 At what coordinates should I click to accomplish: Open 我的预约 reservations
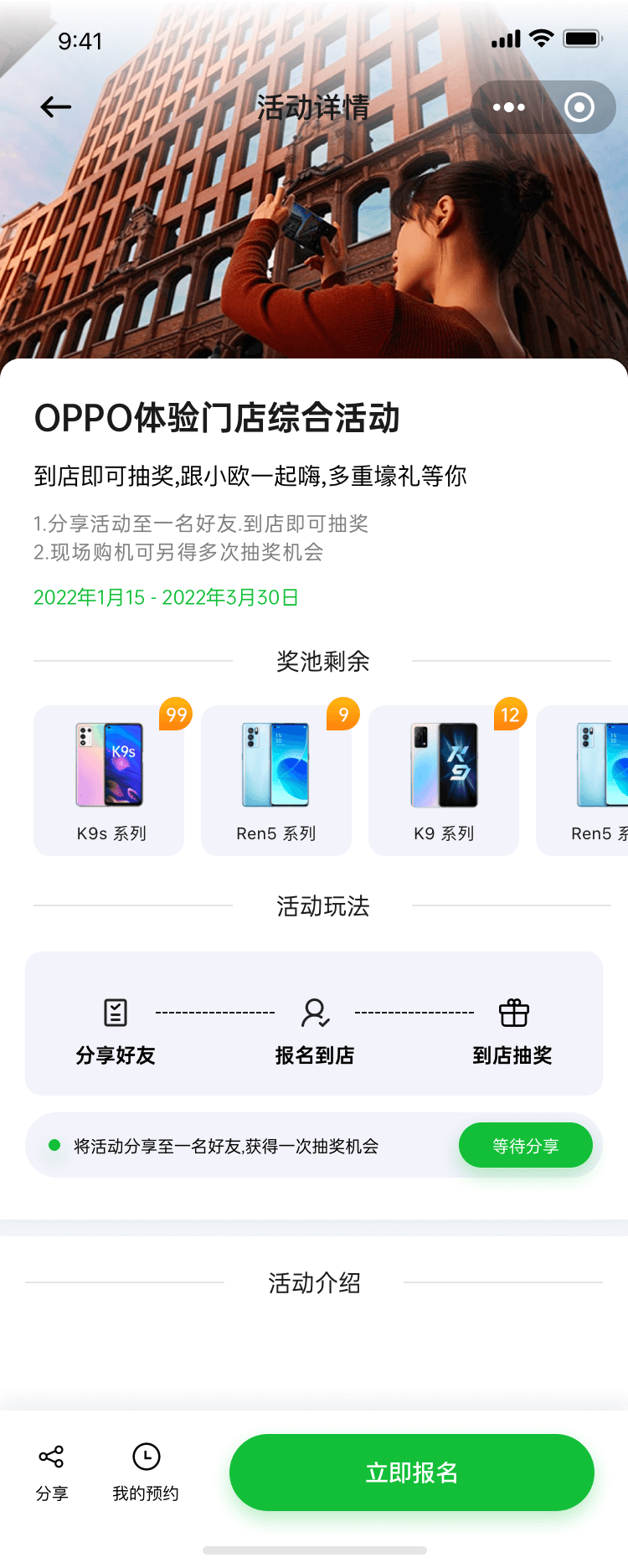pos(146,1472)
